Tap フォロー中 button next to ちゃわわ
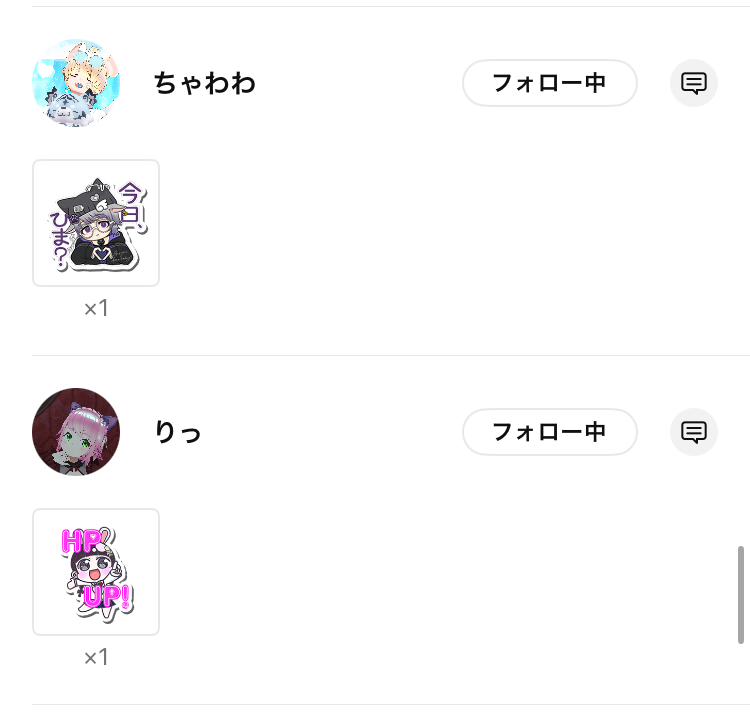The image size is (750, 712). pyautogui.click(x=549, y=83)
